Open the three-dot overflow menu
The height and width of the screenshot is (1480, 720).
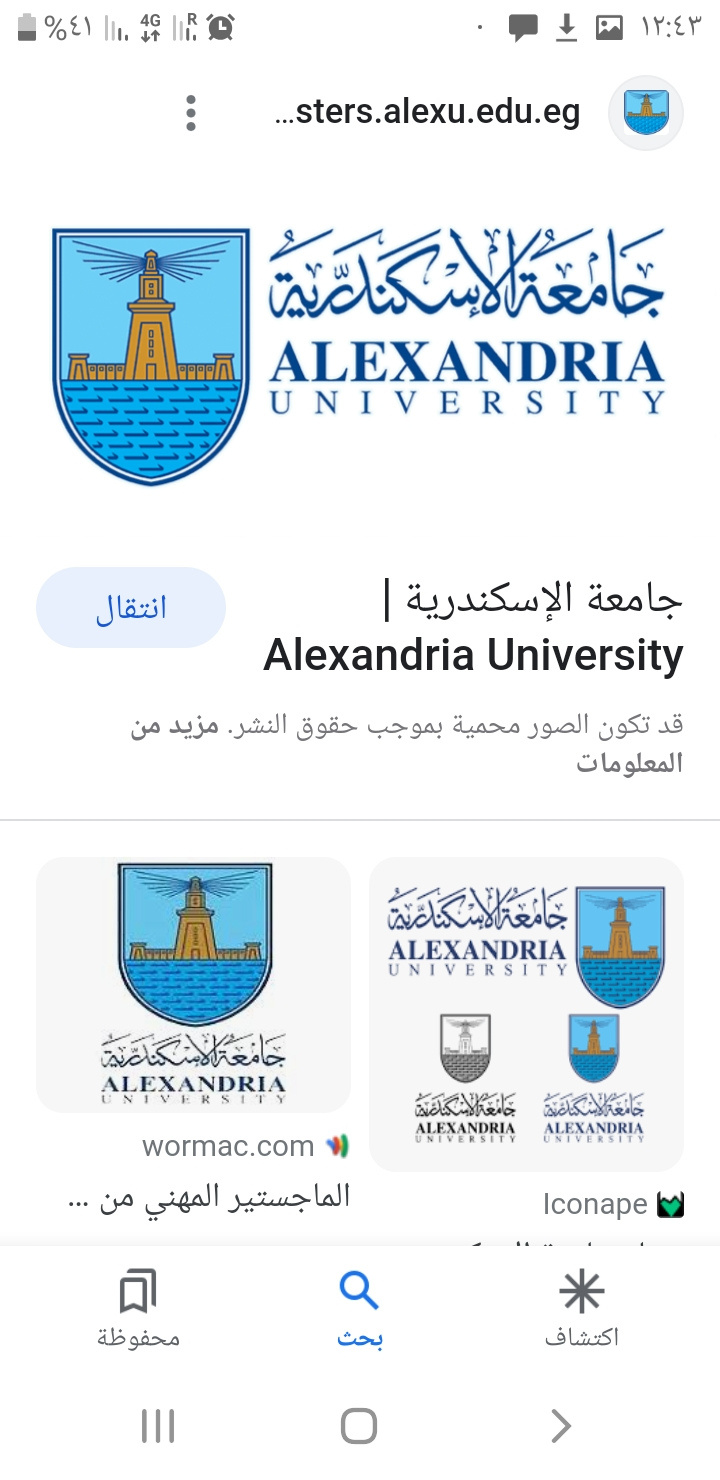pos(191,113)
